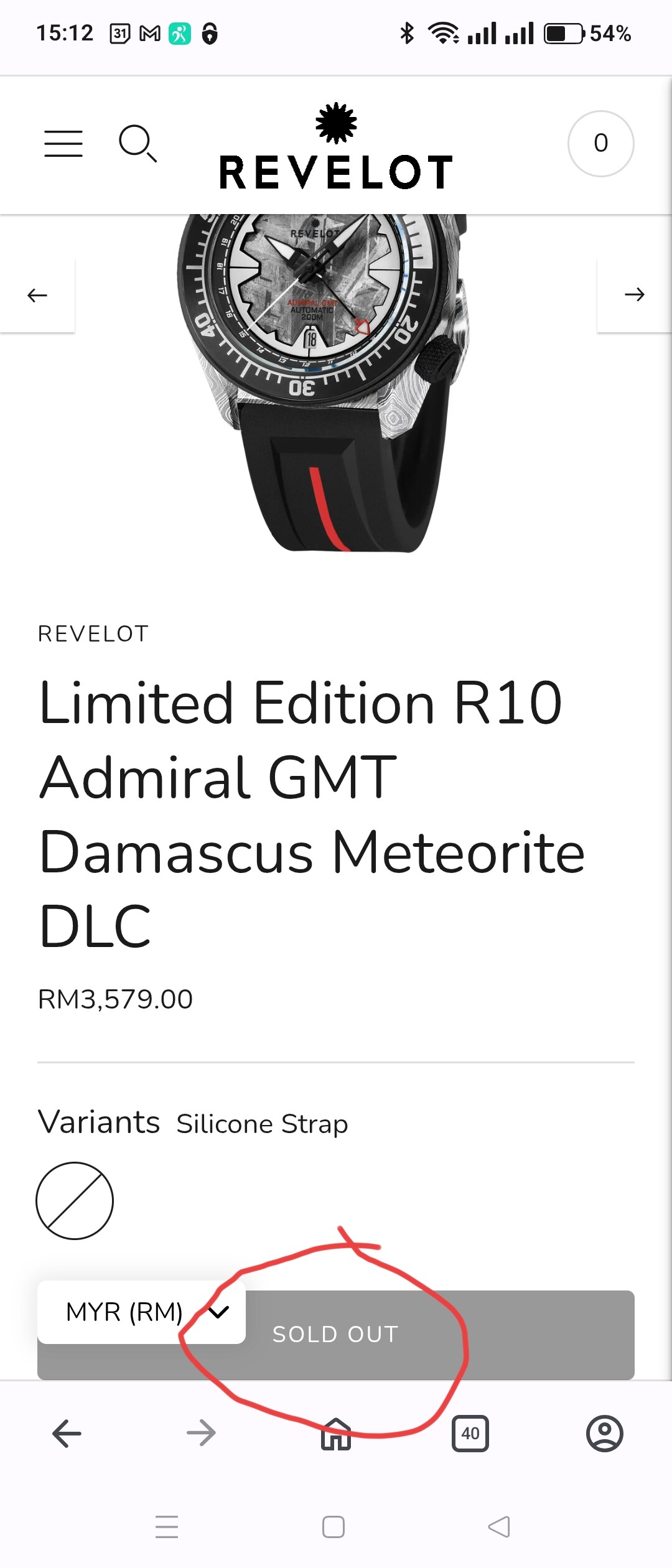
Task: Return to the phone's home screen
Action: click(x=334, y=1526)
